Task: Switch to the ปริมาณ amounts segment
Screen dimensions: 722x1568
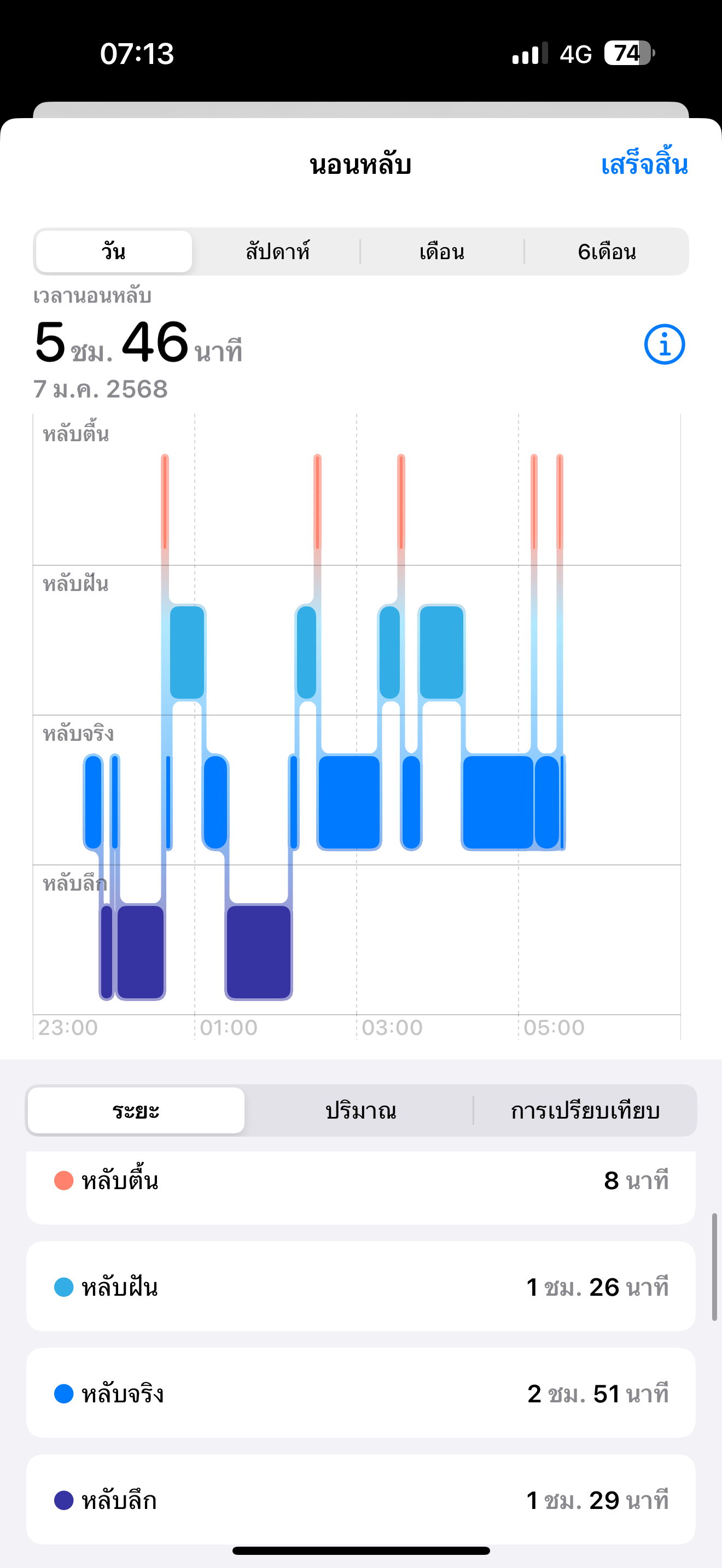Action: coord(360,1110)
